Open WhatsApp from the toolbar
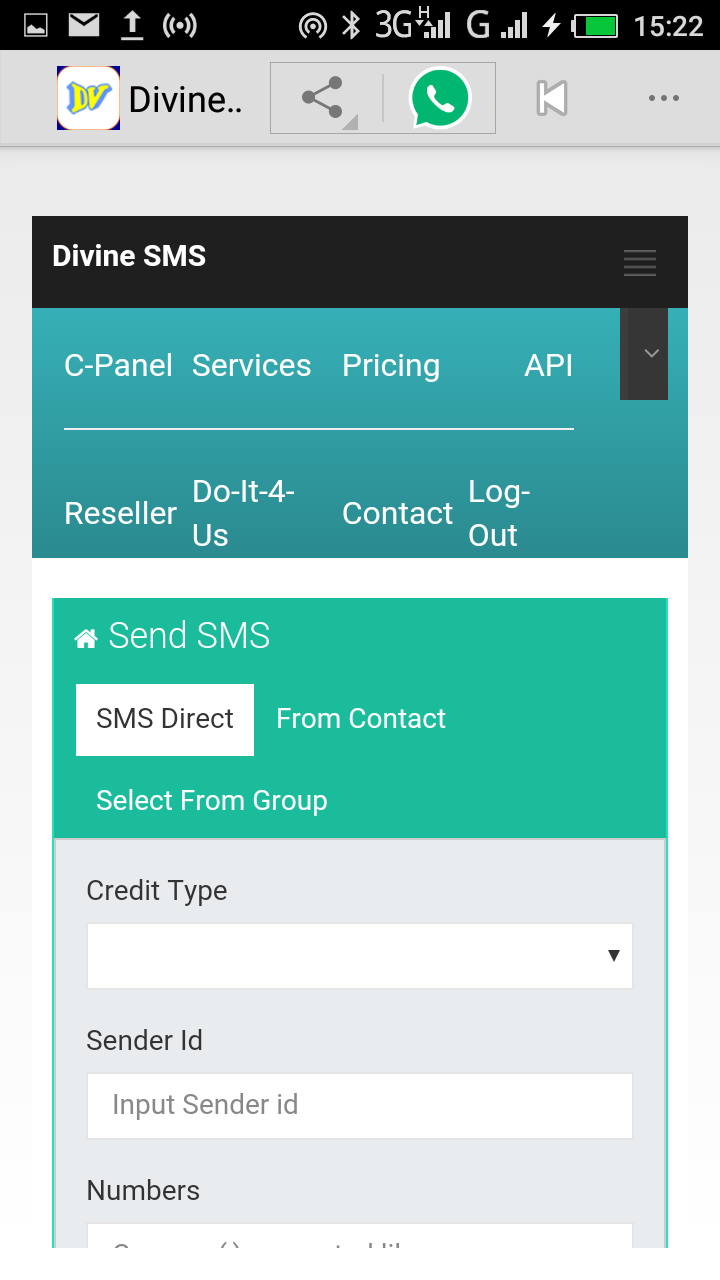Image resolution: width=720 pixels, height=1280 pixels. [x=439, y=98]
